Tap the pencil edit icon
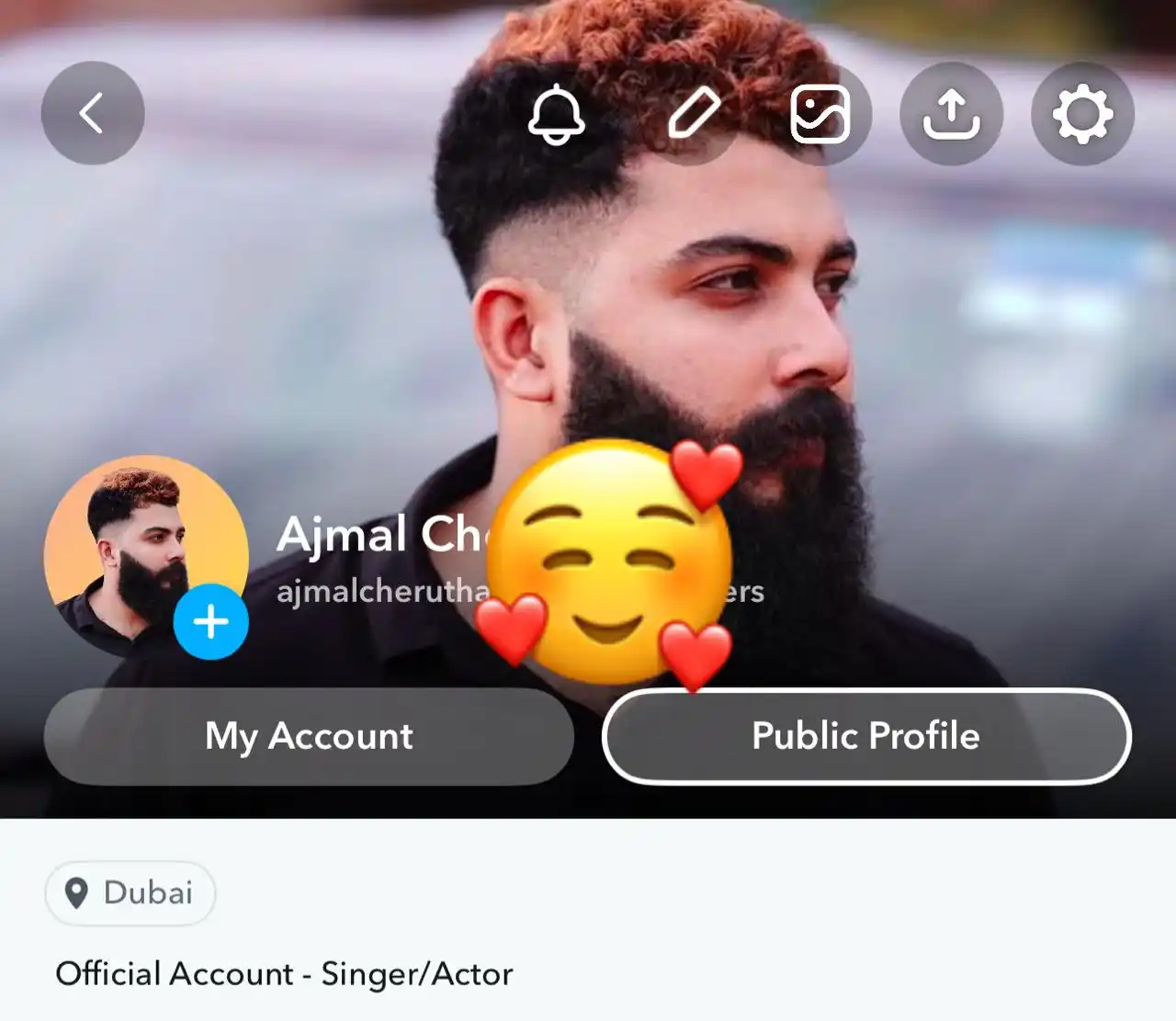 point(693,114)
